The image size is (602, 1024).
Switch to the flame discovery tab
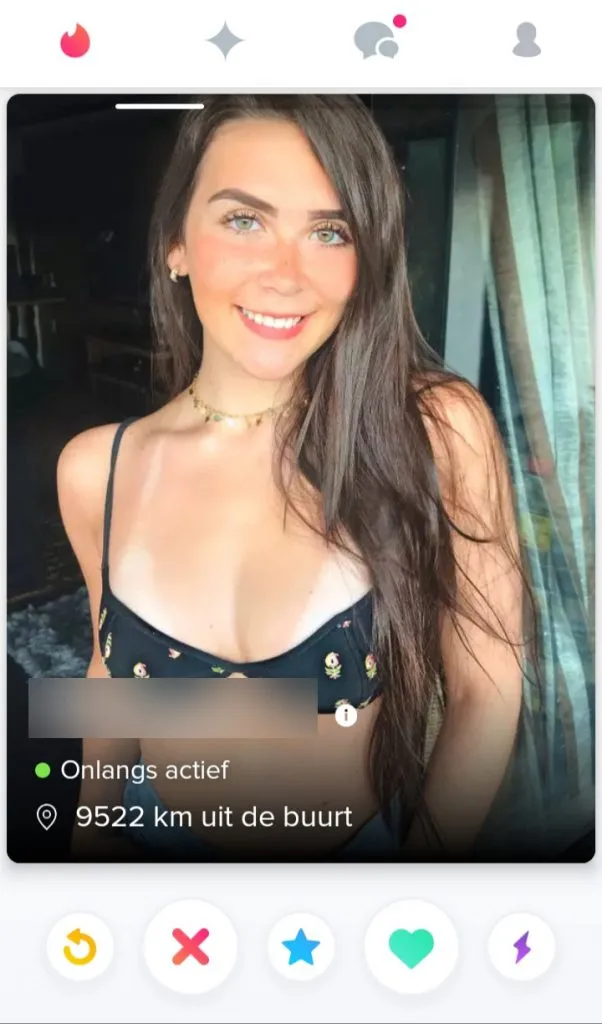point(75,41)
